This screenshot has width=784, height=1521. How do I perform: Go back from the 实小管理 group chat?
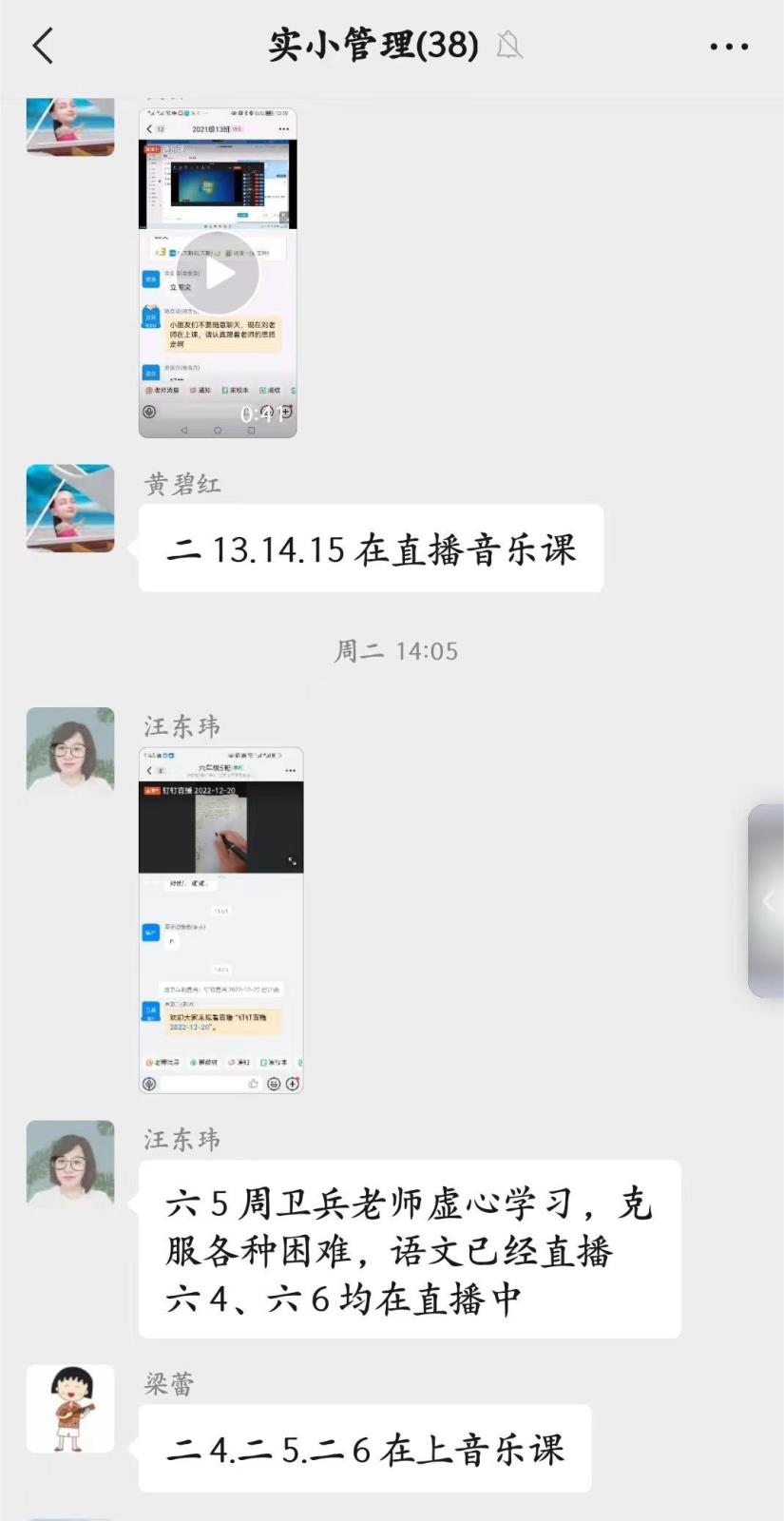point(43,46)
